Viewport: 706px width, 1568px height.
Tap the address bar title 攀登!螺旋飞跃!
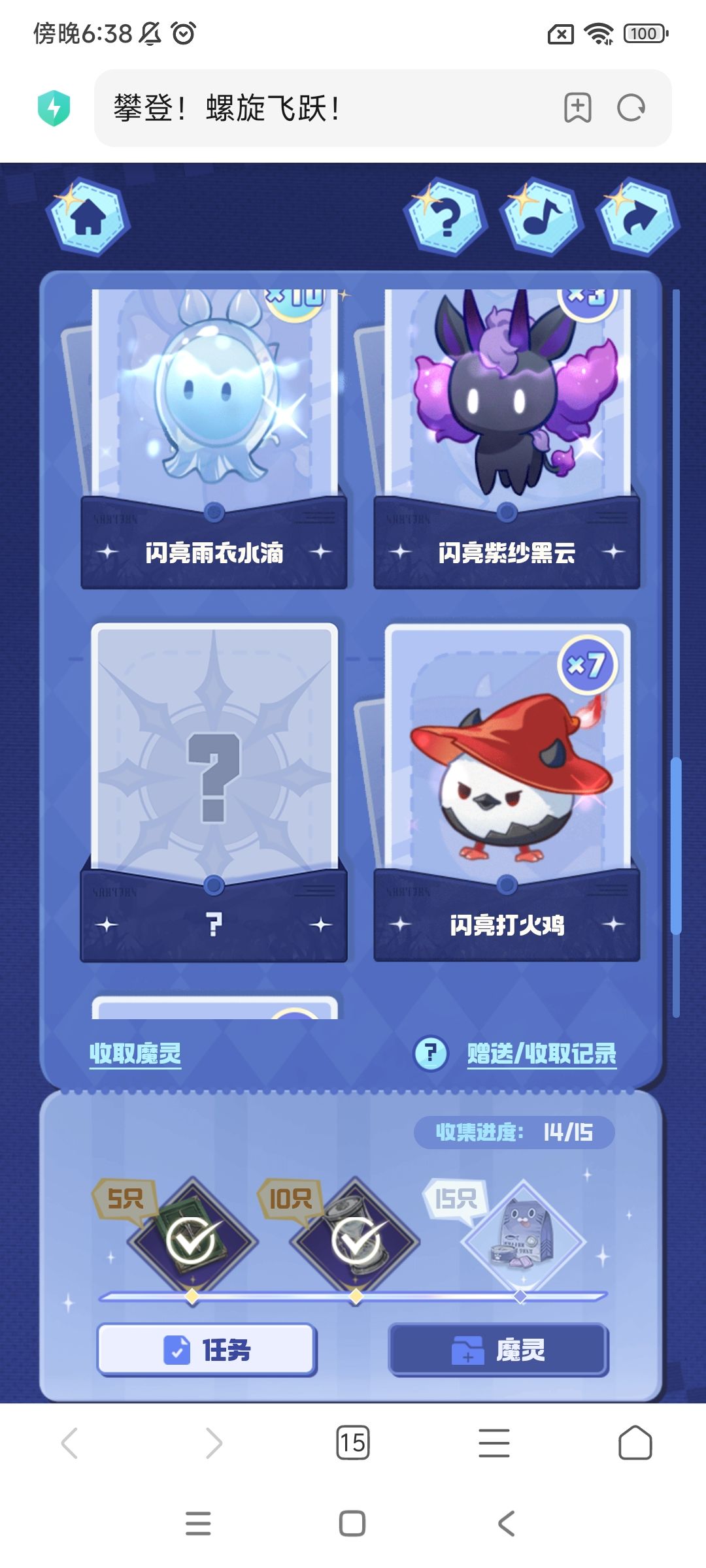point(227,108)
